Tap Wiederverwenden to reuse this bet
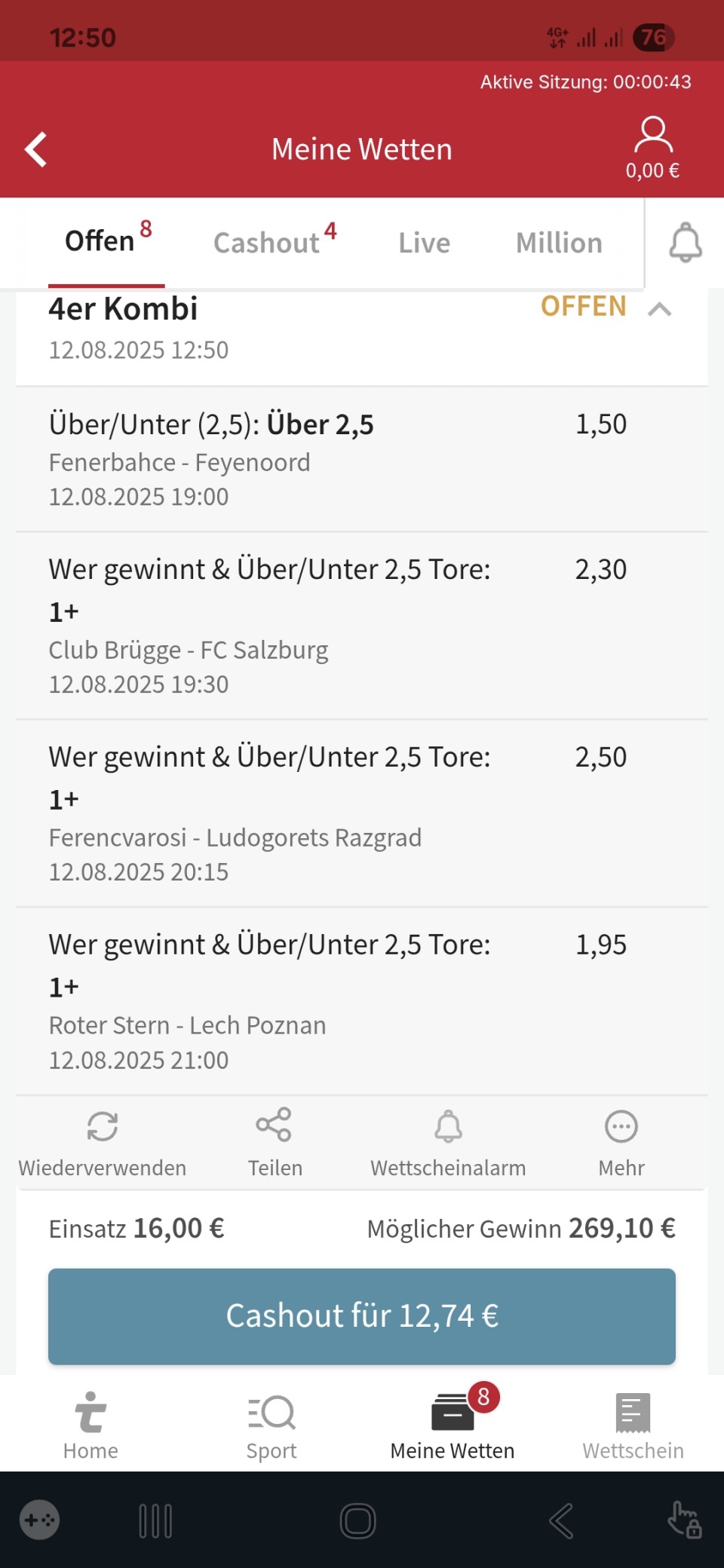Image resolution: width=724 pixels, height=1568 pixels. (103, 1144)
